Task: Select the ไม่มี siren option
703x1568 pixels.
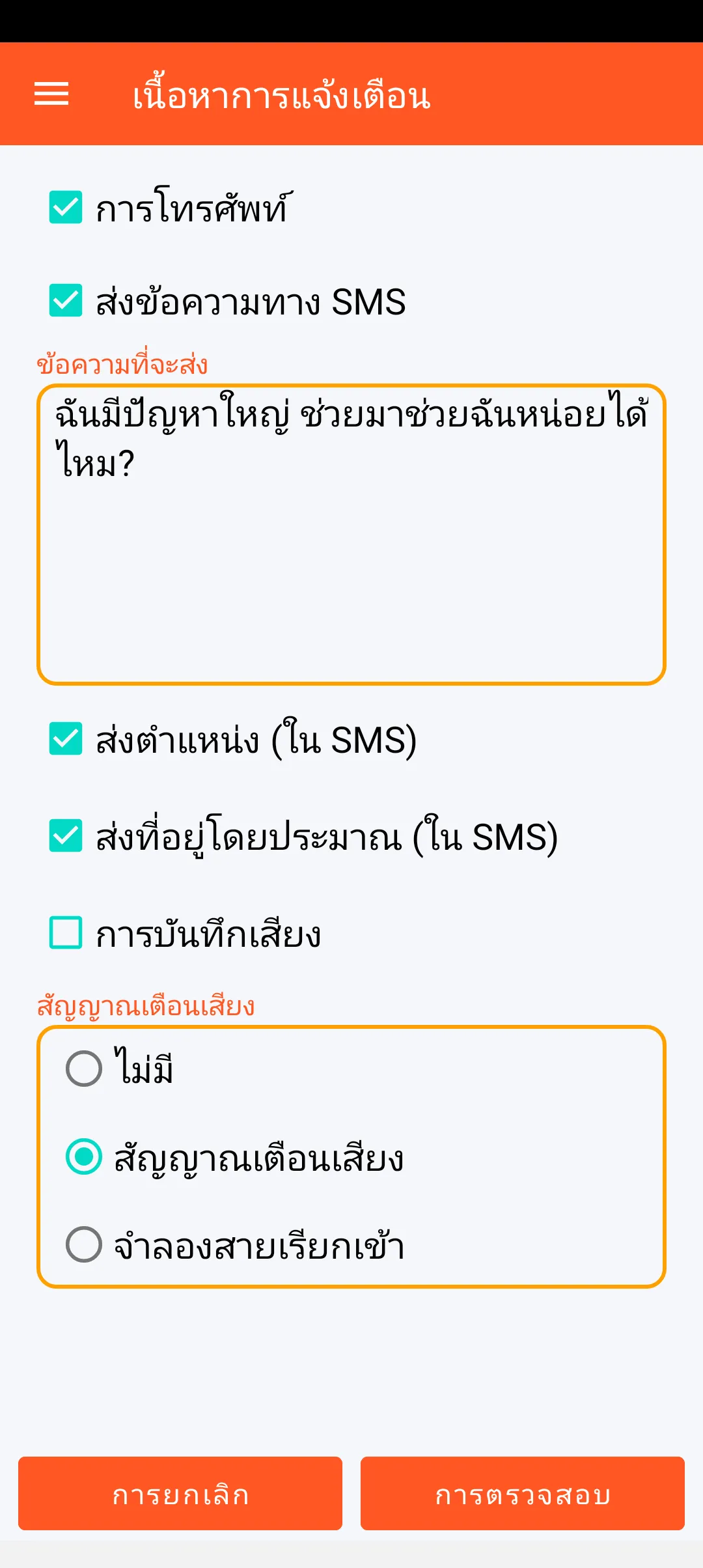Action: (84, 1069)
